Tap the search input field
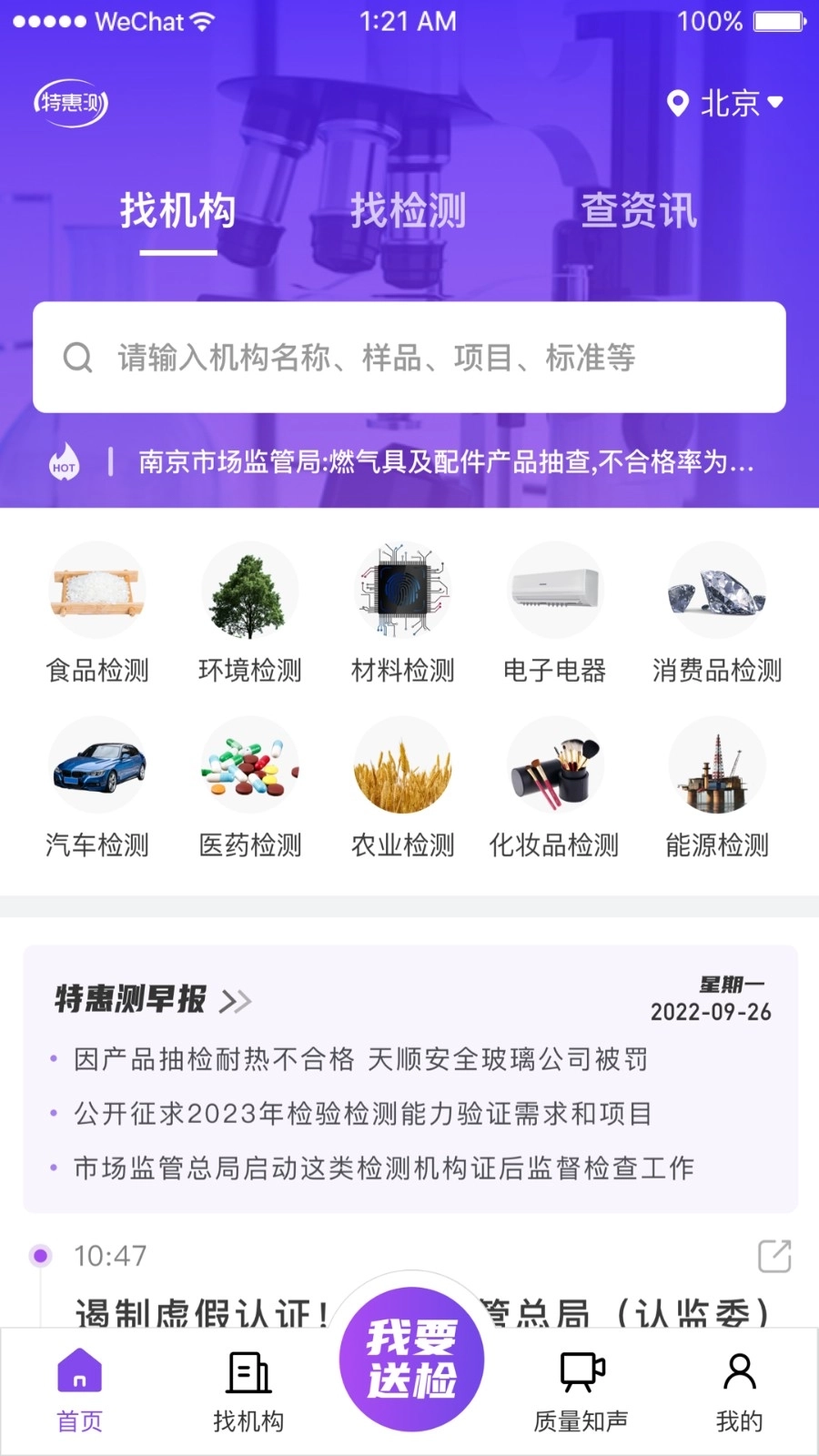The image size is (819, 1456). click(x=409, y=359)
